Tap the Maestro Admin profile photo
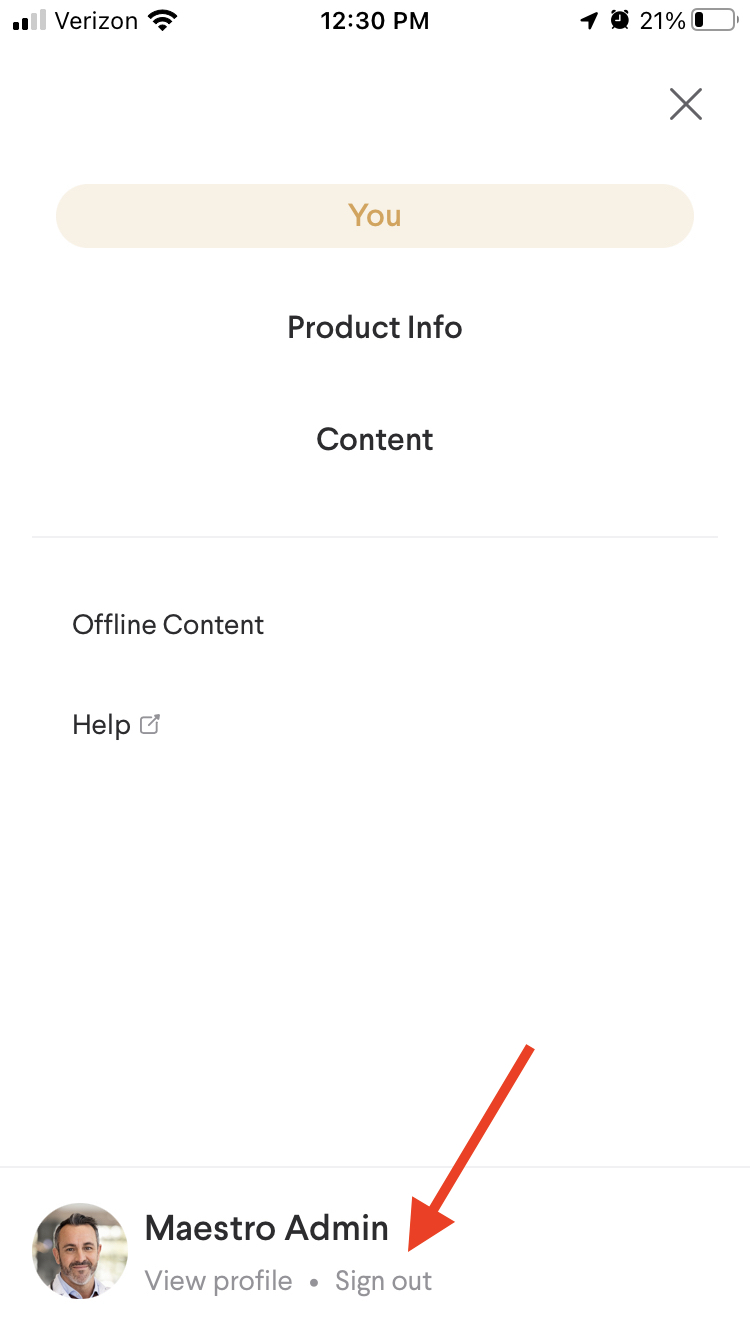This screenshot has width=750, height=1334. [80, 1251]
